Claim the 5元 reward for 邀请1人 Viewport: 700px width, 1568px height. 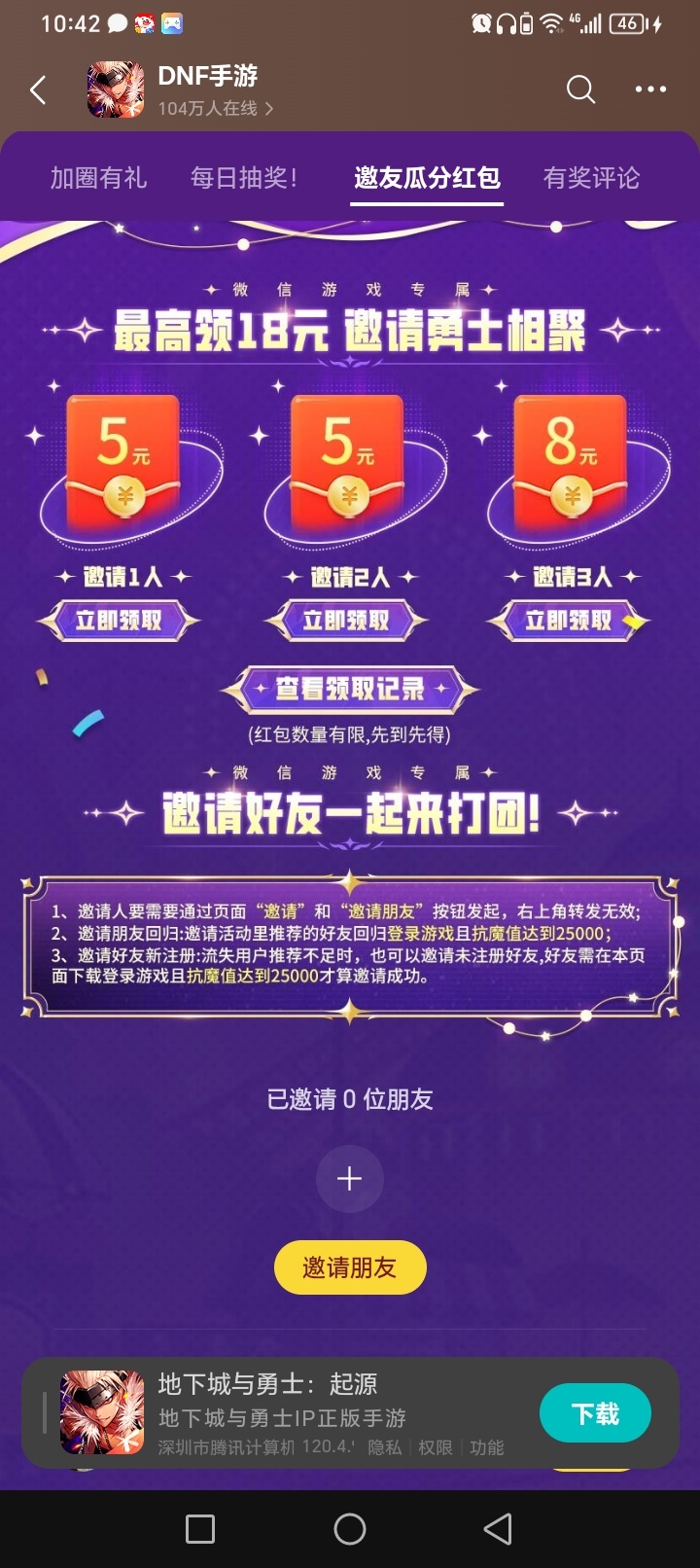tap(120, 621)
